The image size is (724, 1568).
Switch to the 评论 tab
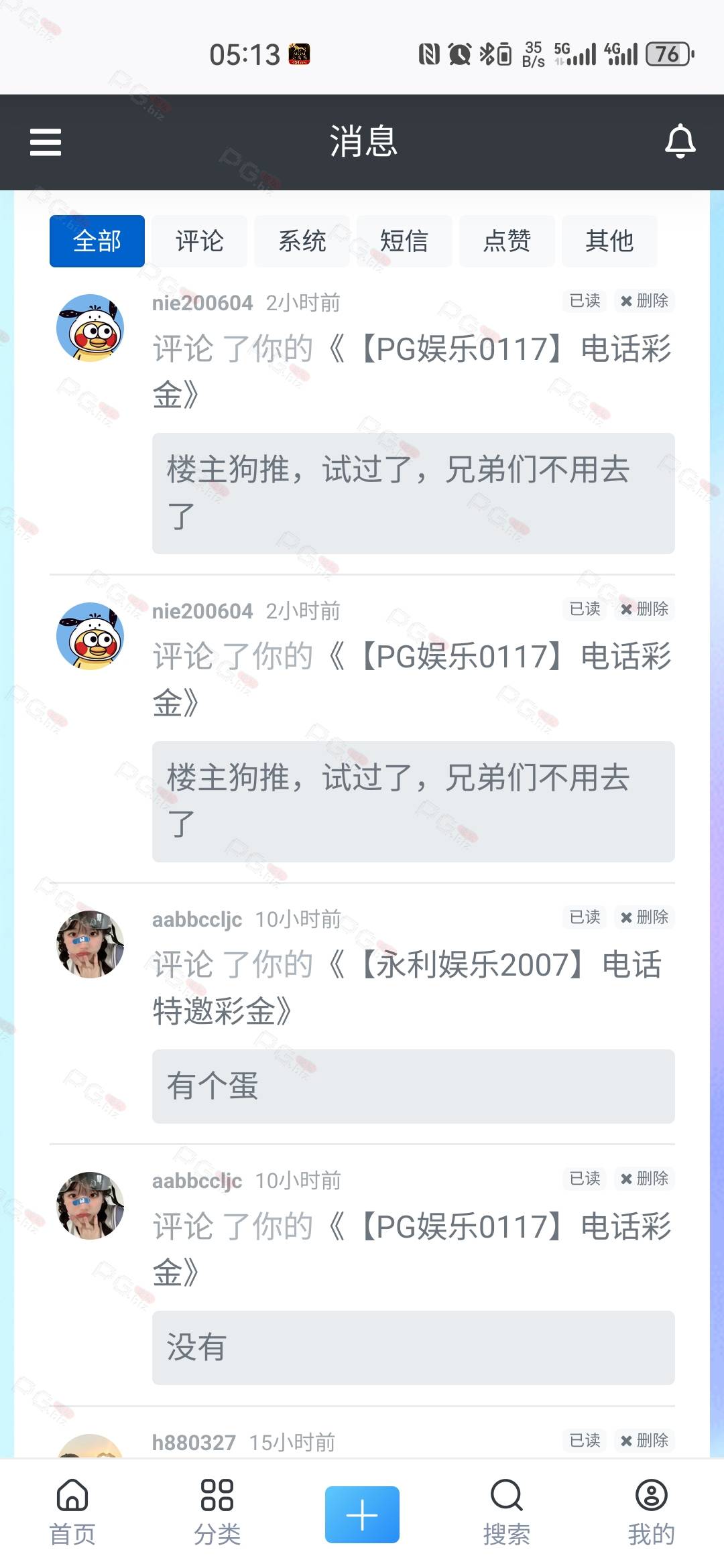200,241
